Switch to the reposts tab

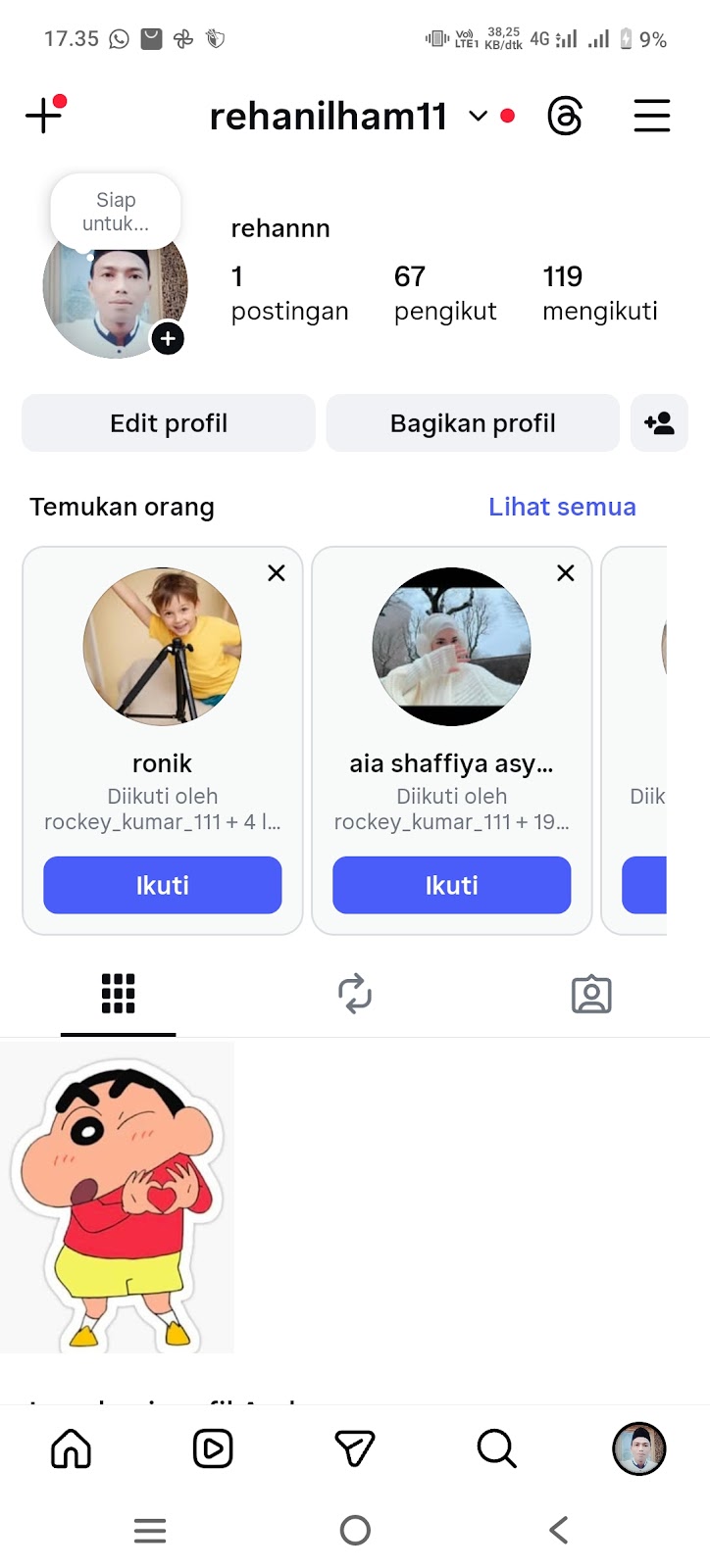pos(355,994)
